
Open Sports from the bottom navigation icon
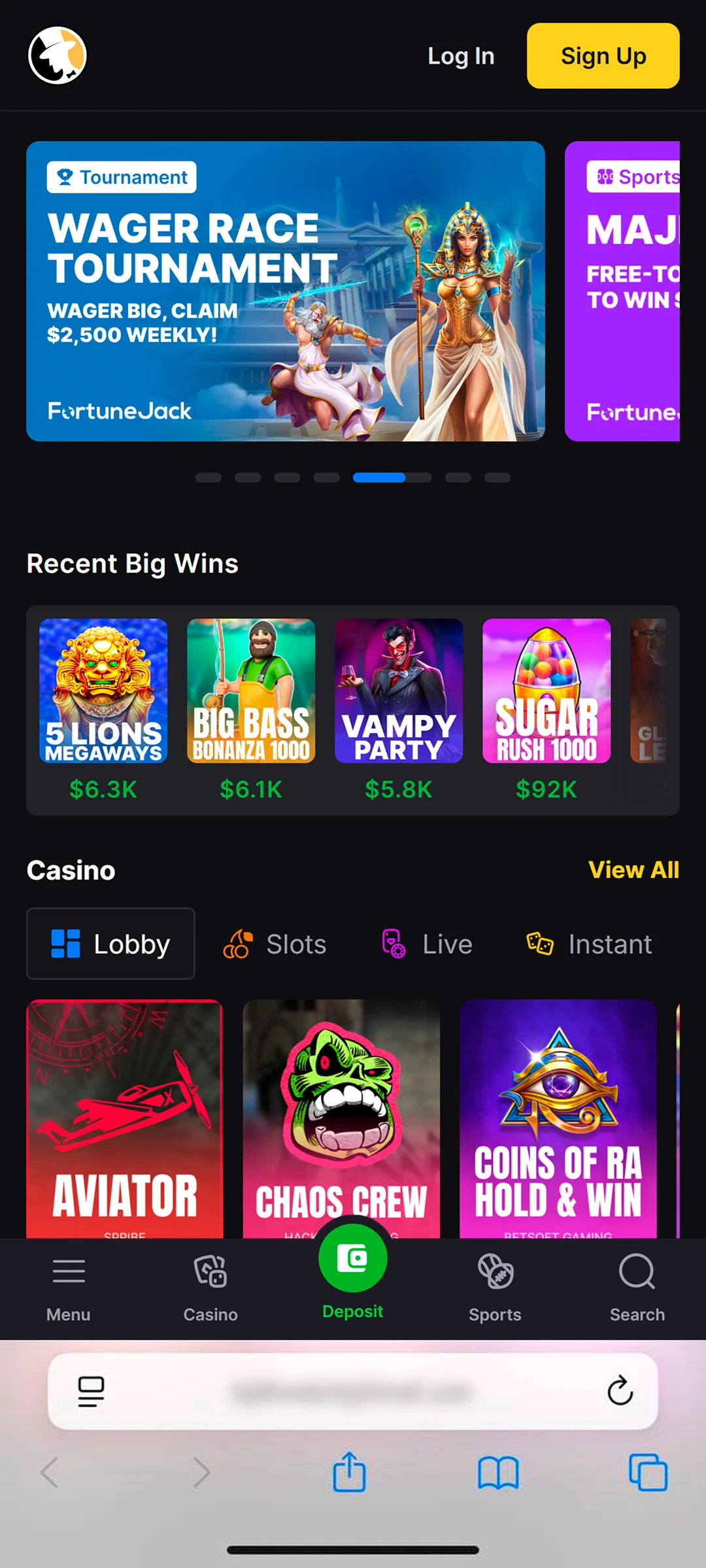click(494, 1271)
